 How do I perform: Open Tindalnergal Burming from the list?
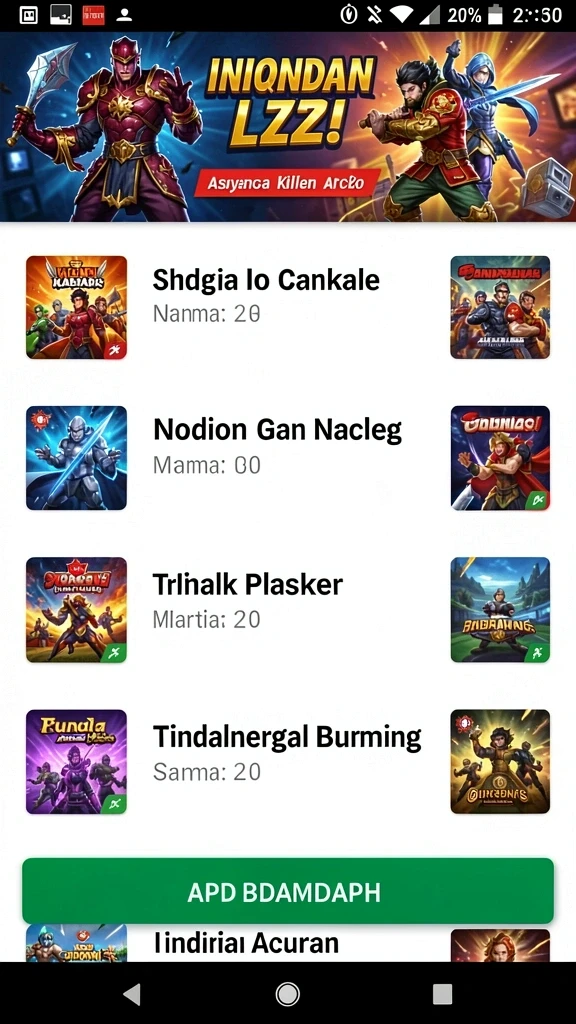288,761
